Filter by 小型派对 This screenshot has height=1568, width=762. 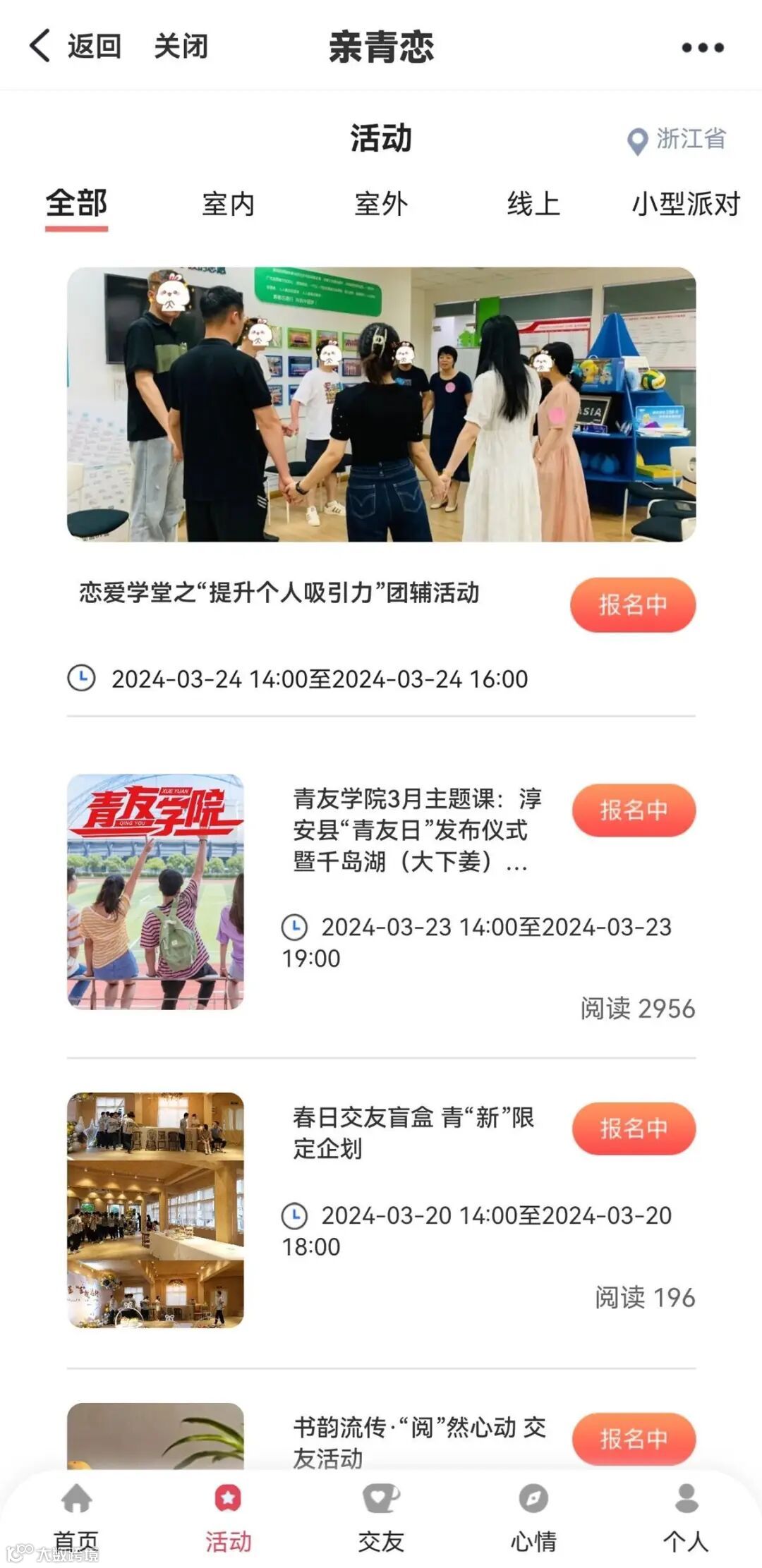(685, 205)
